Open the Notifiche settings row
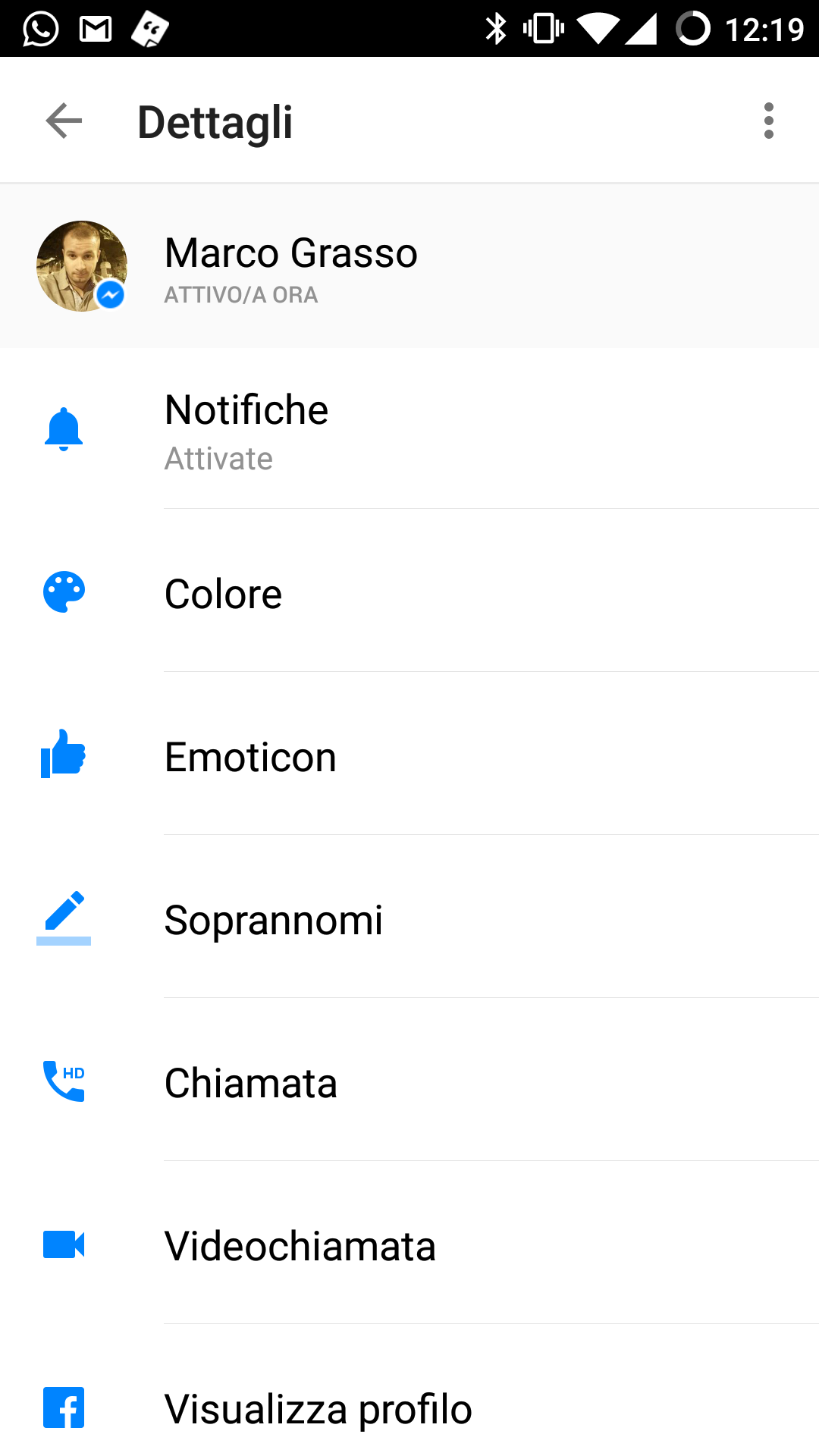This screenshot has height=1456, width=819. coord(409,429)
